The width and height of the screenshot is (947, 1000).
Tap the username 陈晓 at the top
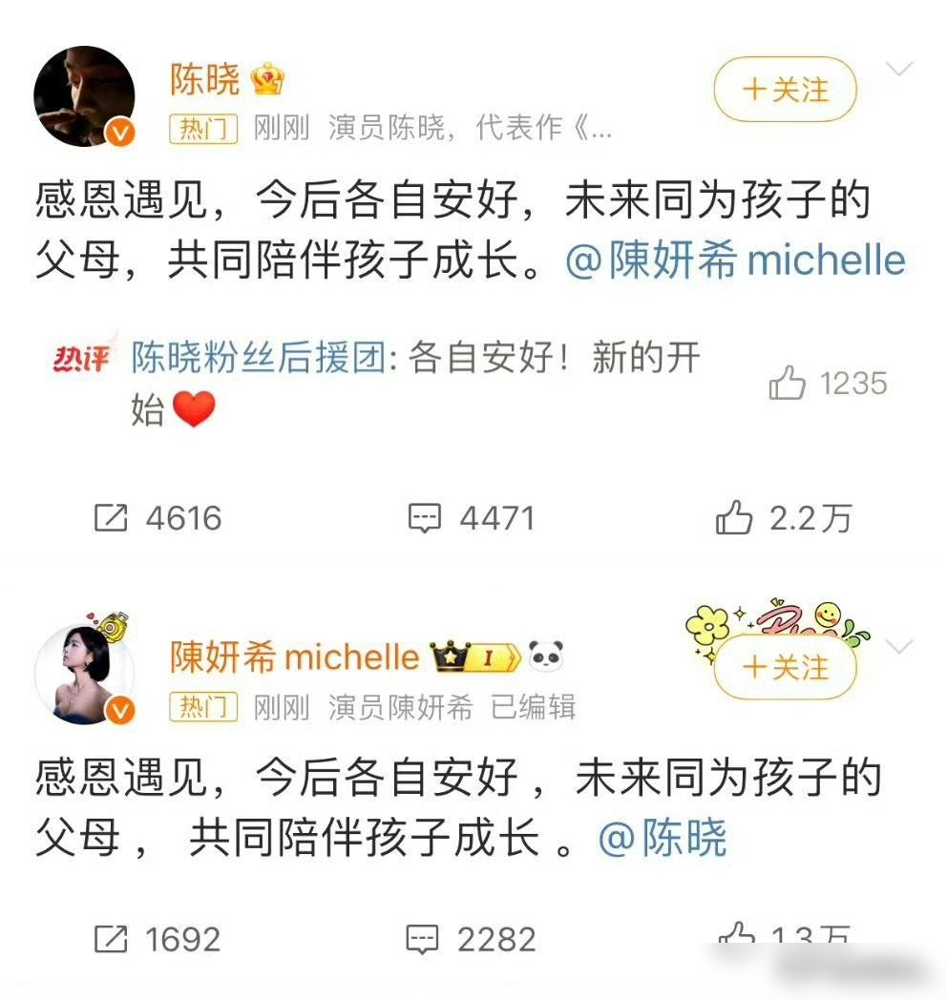coord(205,79)
